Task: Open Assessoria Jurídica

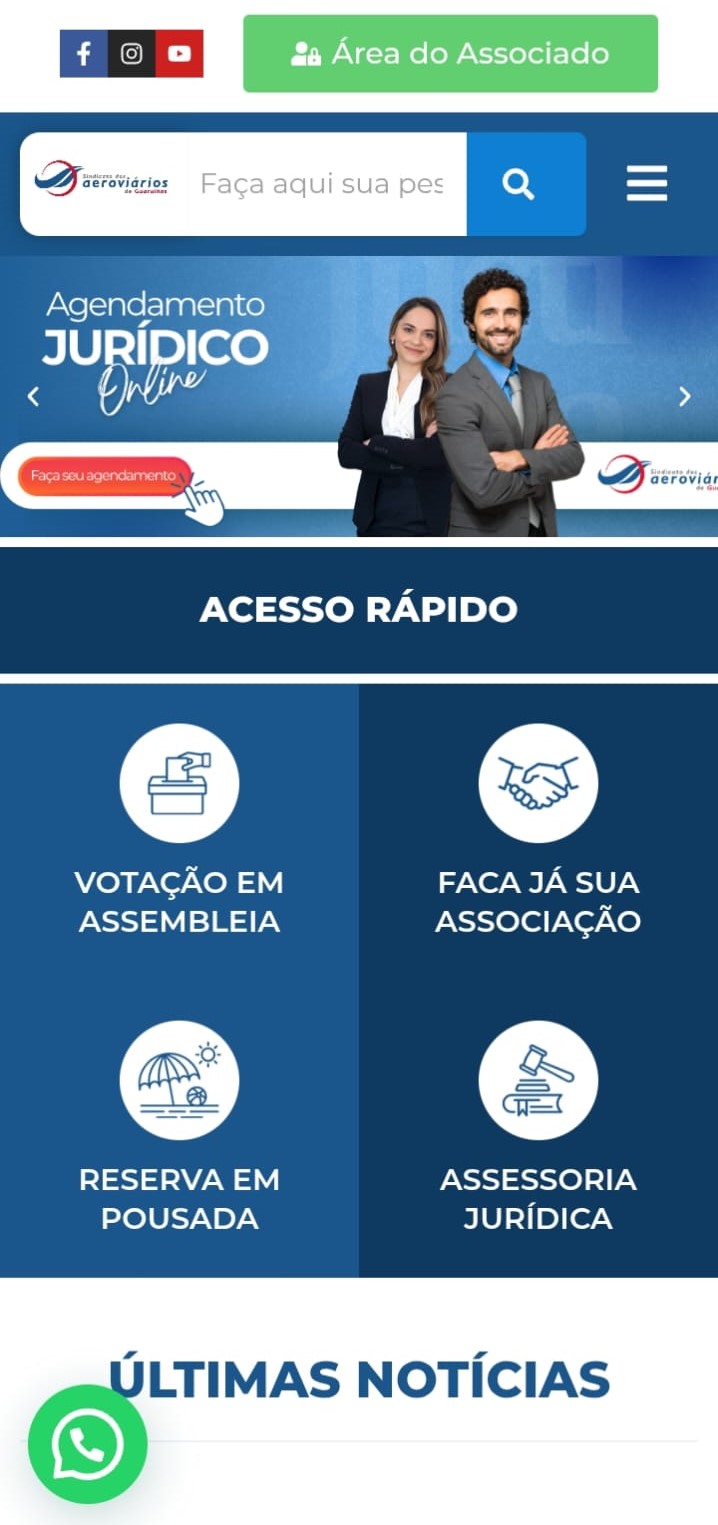Action: tap(538, 1129)
